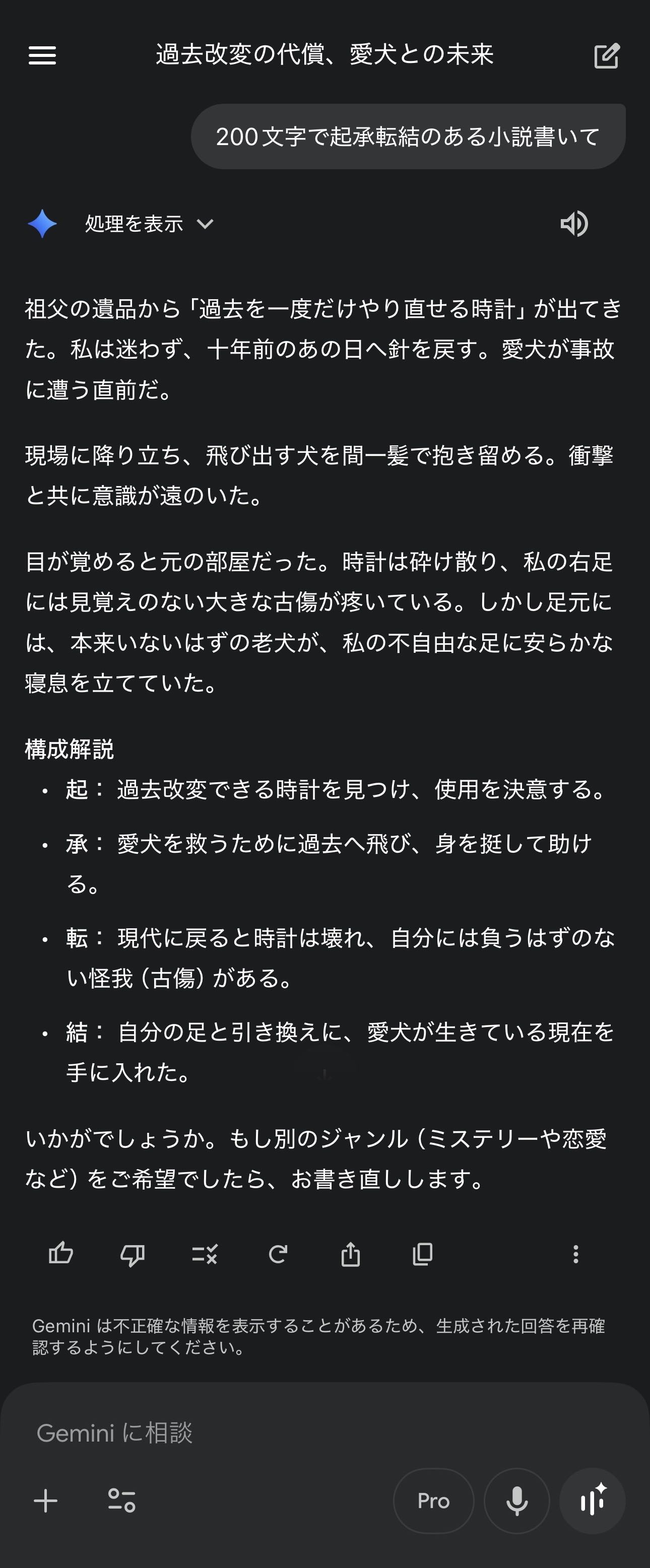
Task: Start voice input with microphone
Action: point(516,1501)
